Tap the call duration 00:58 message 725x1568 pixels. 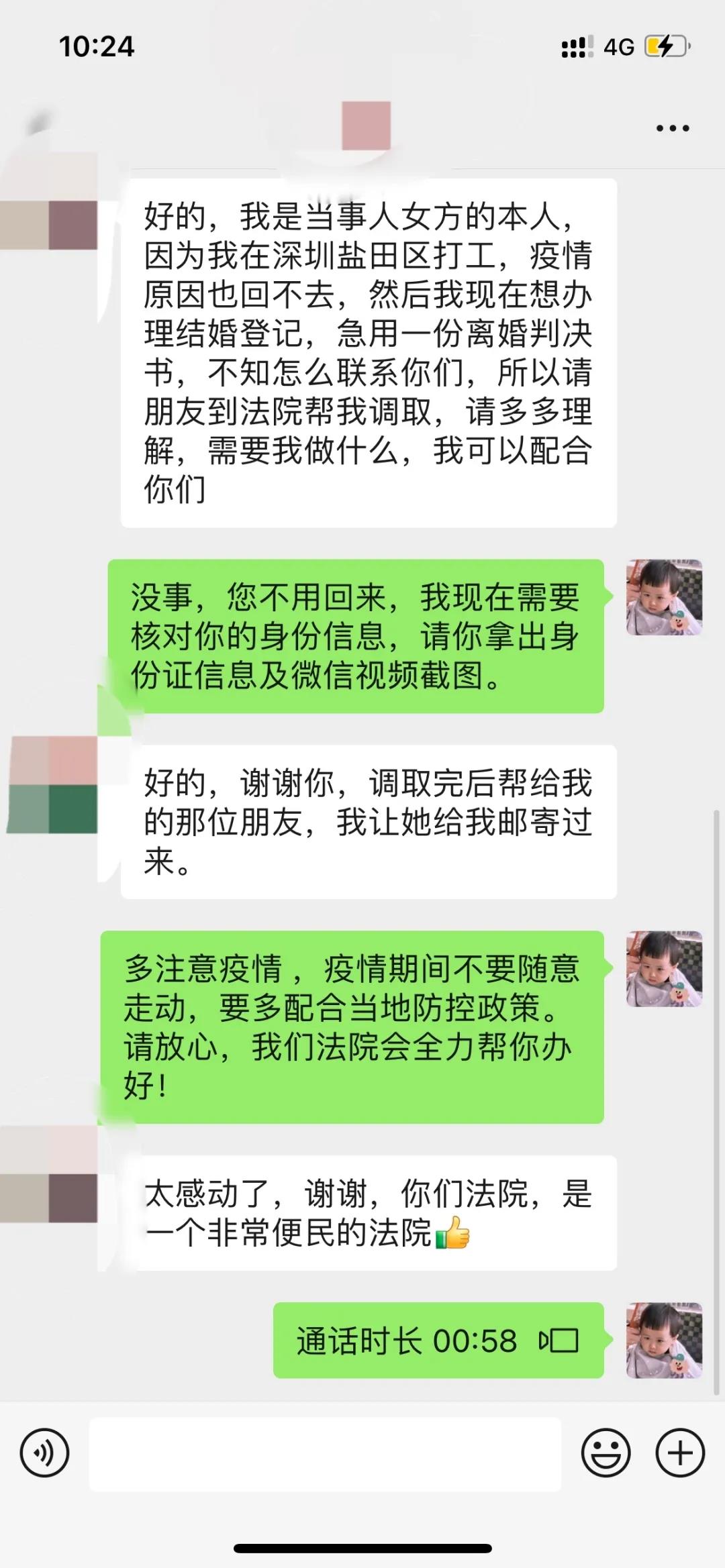click(x=438, y=1341)
